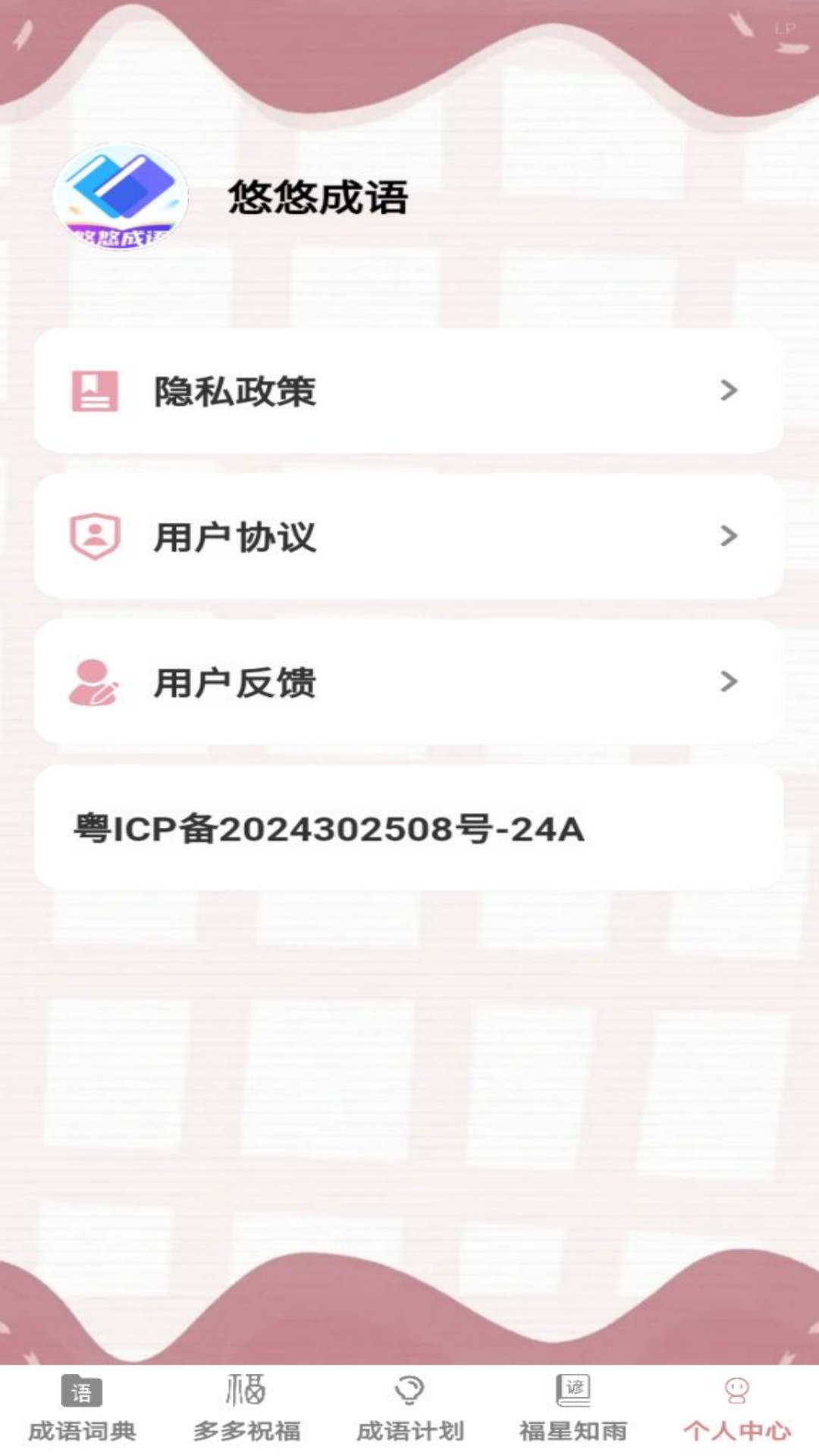Expand the 用户反馈 row chevron
This screenshot has height=1456, width=819.
[730, 681]
